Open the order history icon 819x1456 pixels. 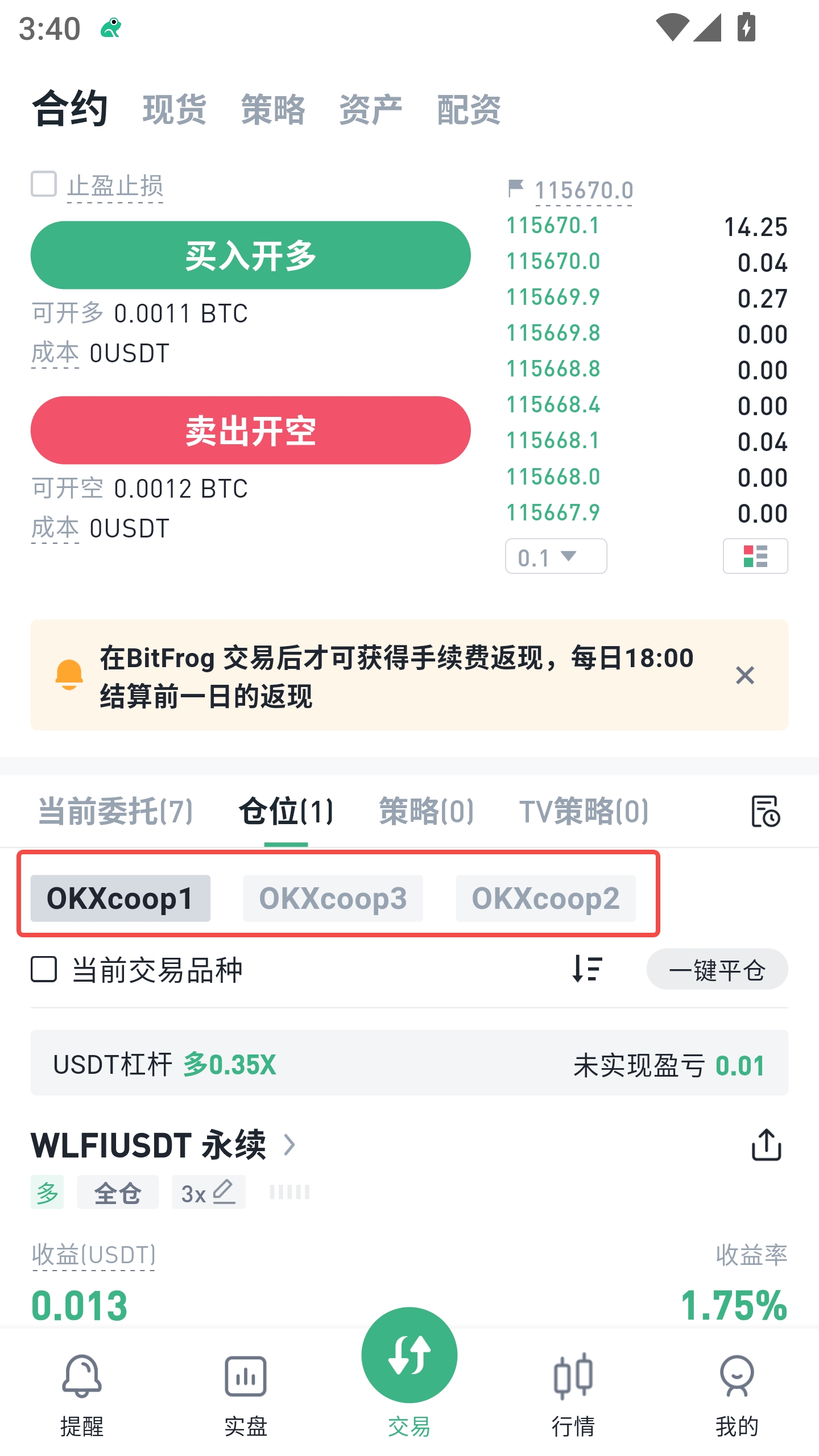coord(765,811)
